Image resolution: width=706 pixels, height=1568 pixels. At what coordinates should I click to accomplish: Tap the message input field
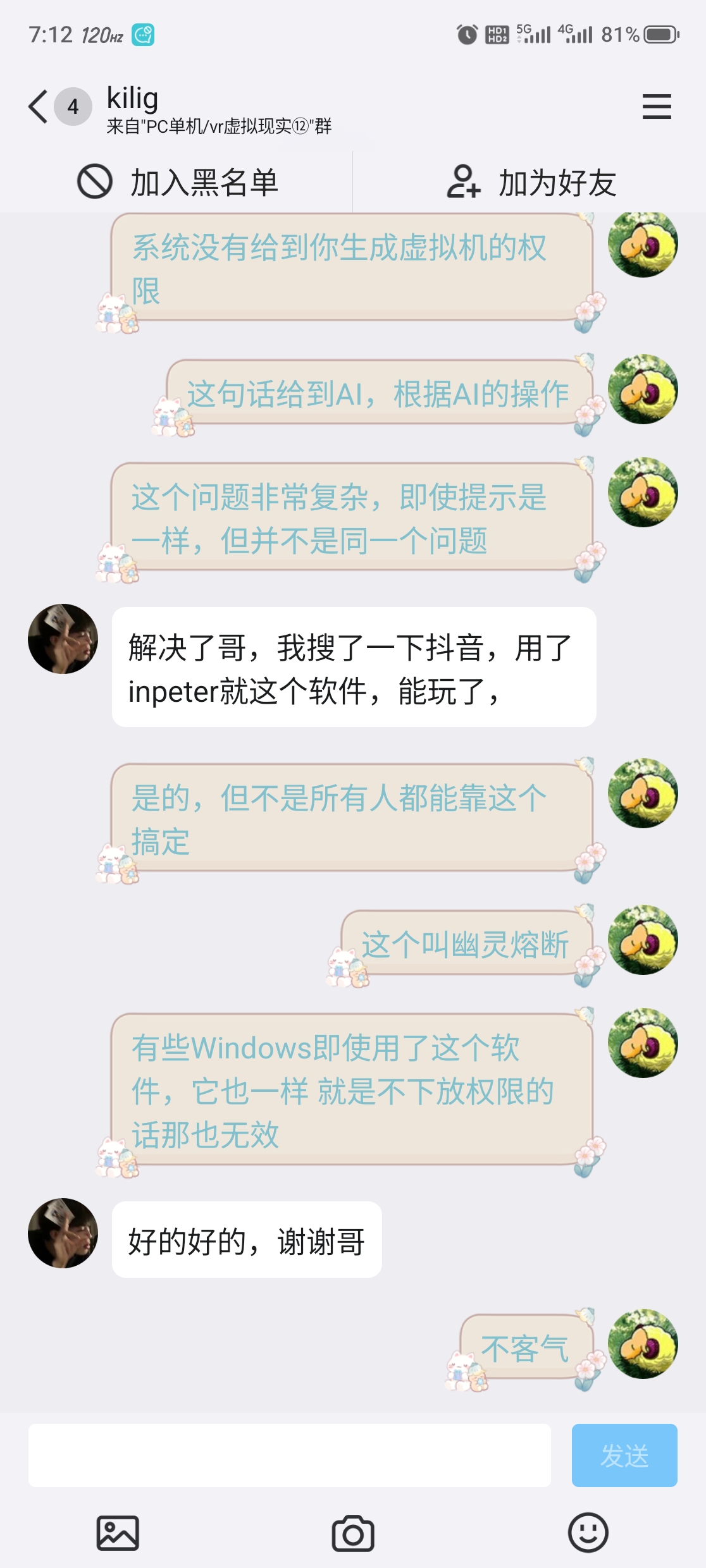(289, 1455)
